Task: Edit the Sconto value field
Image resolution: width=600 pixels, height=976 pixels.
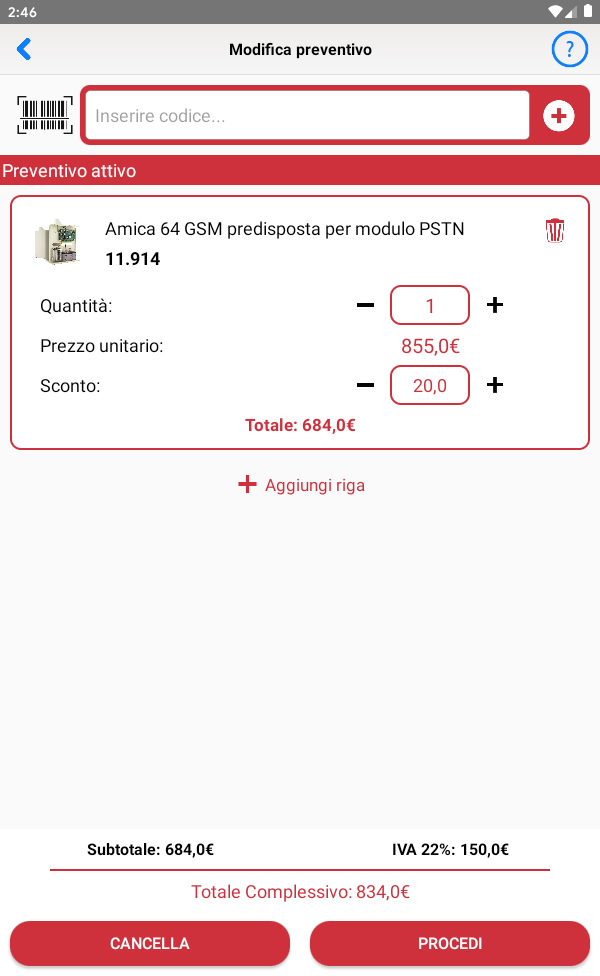Action: [x=429, y=385]
